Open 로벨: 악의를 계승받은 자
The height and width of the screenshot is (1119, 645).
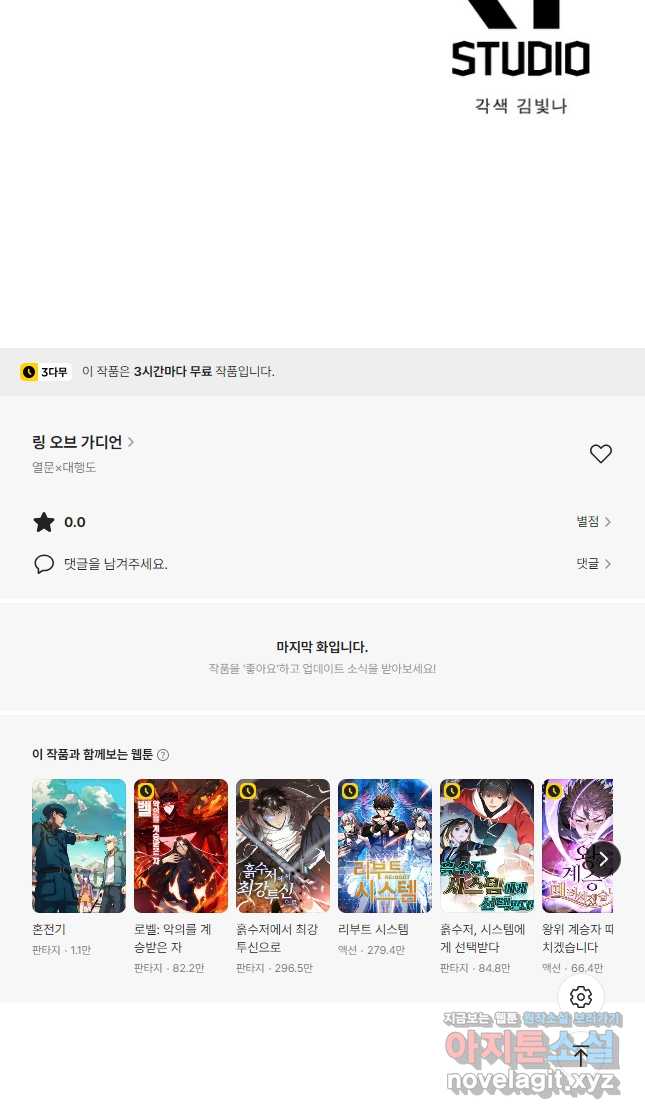[x=181, y=846]
